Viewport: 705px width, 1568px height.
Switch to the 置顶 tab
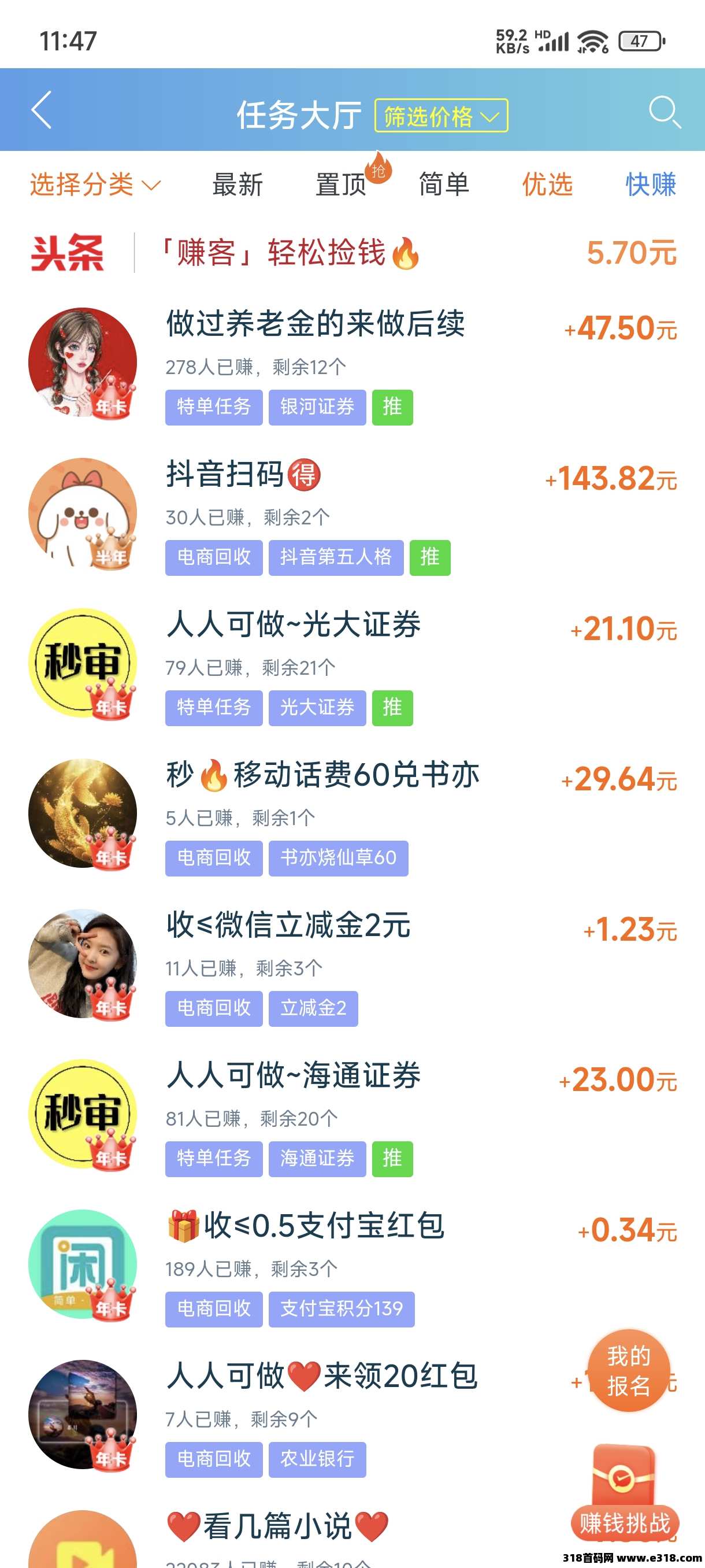[340, 184]
